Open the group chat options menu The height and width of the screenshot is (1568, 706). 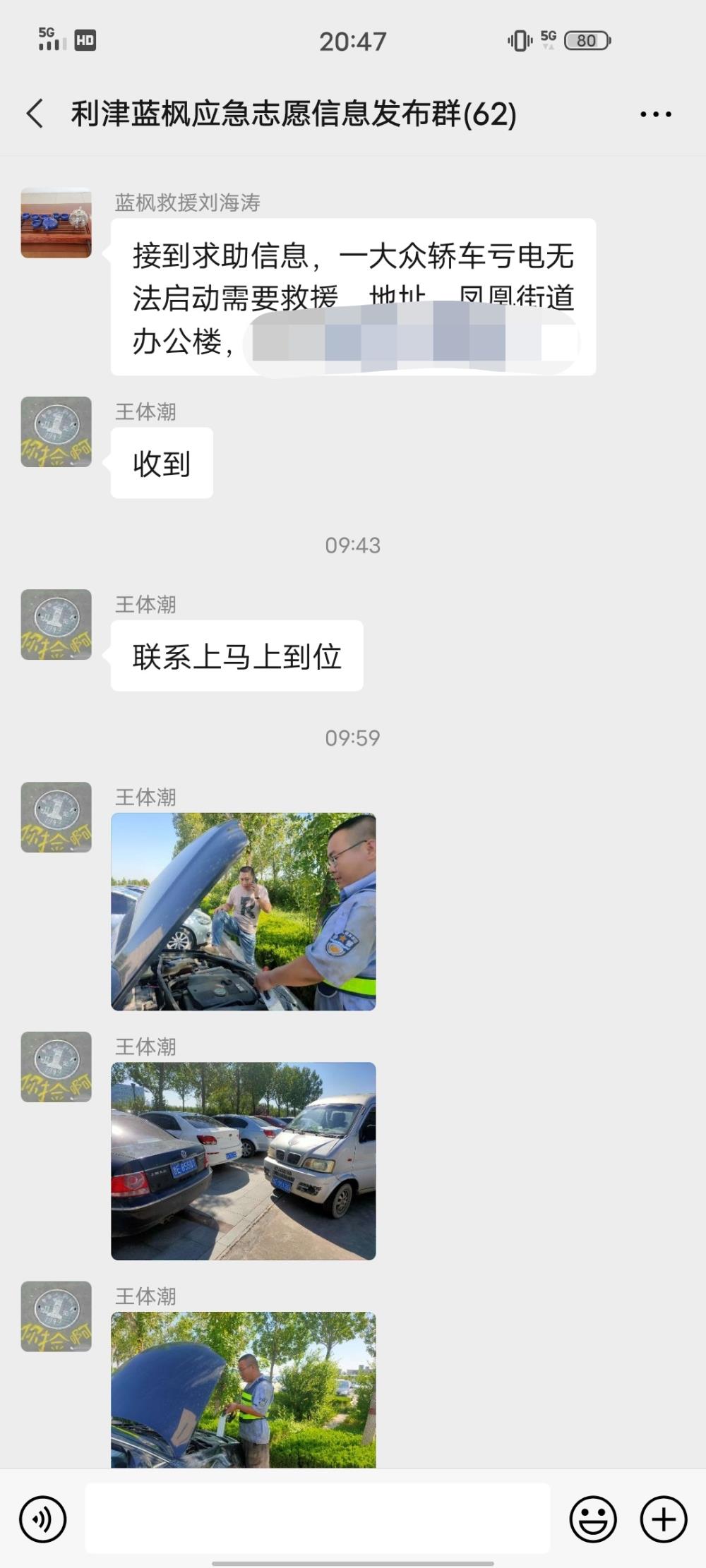coord(655,114)
